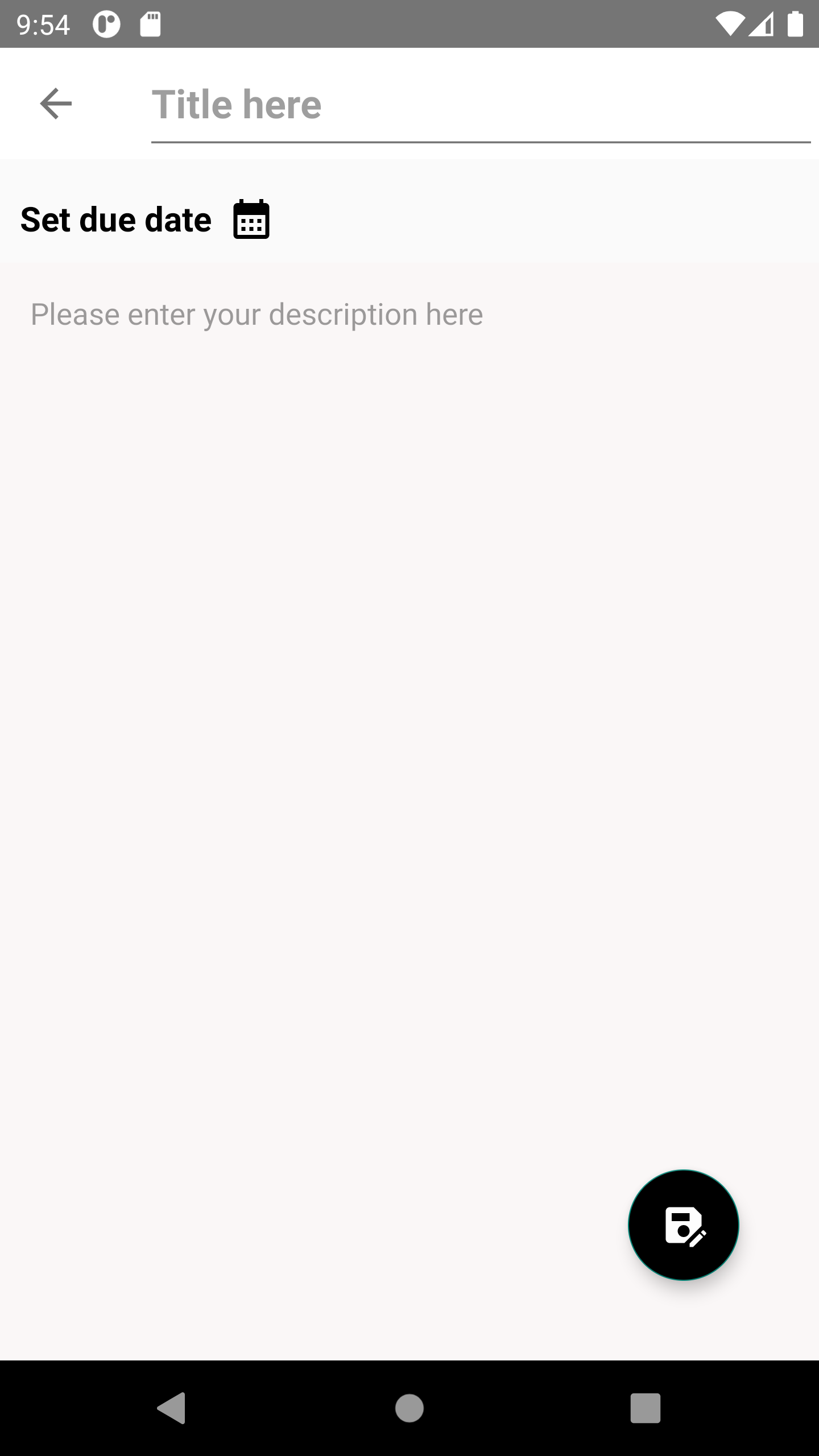
Task: Tap the notification icon next to the clock
Action: pos(106,23)
